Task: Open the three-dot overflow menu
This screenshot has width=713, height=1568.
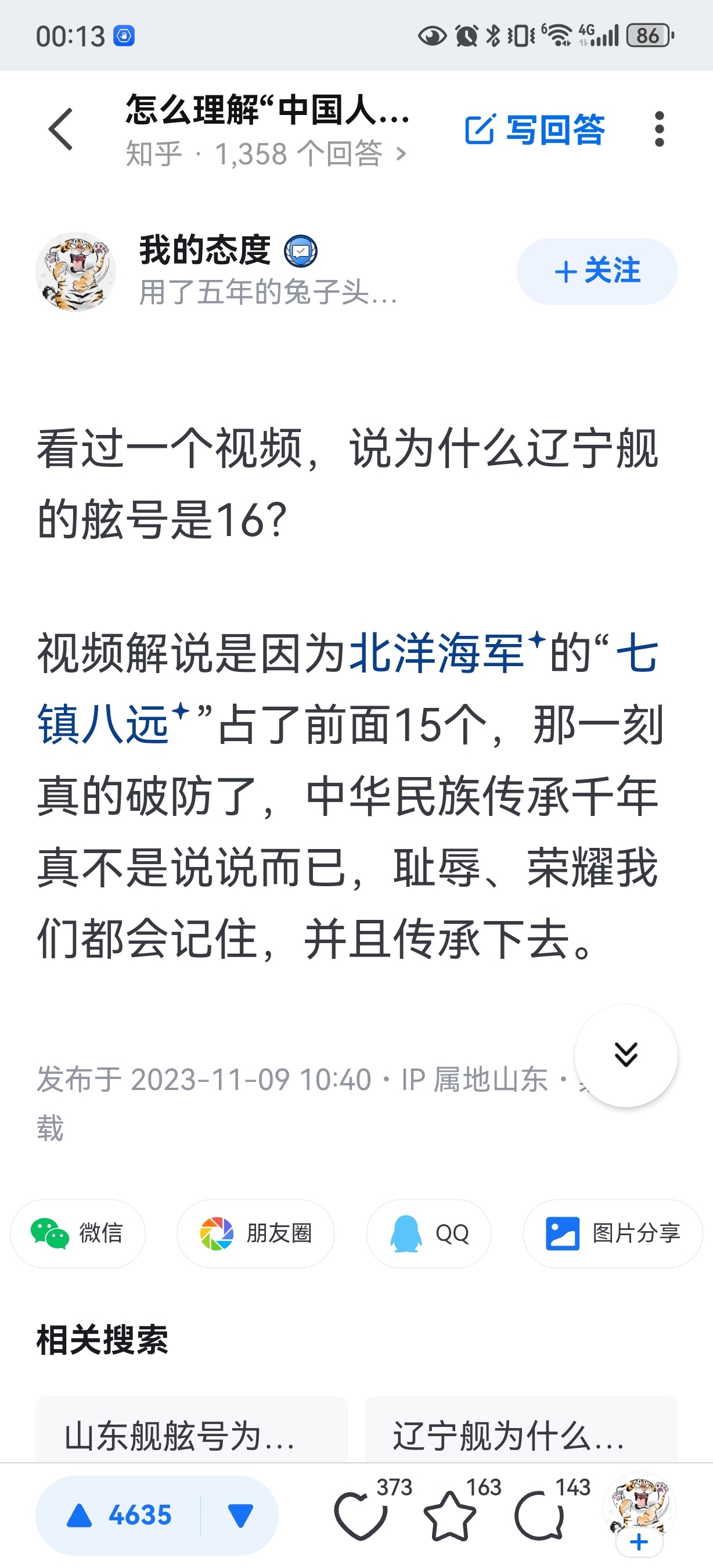Action: coord(659,129)
